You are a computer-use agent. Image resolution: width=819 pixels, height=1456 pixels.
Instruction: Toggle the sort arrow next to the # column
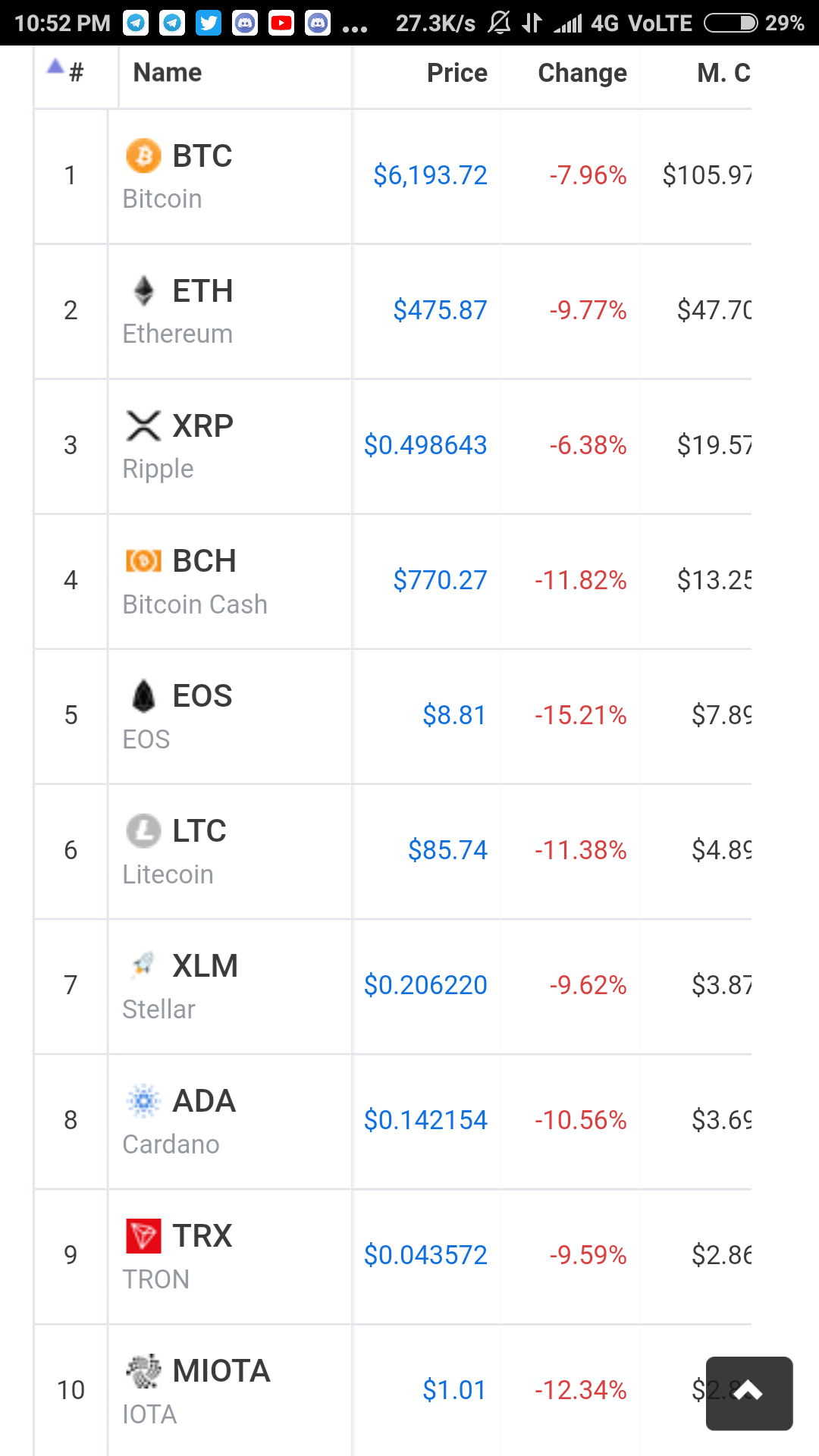(x=54, y=67)
